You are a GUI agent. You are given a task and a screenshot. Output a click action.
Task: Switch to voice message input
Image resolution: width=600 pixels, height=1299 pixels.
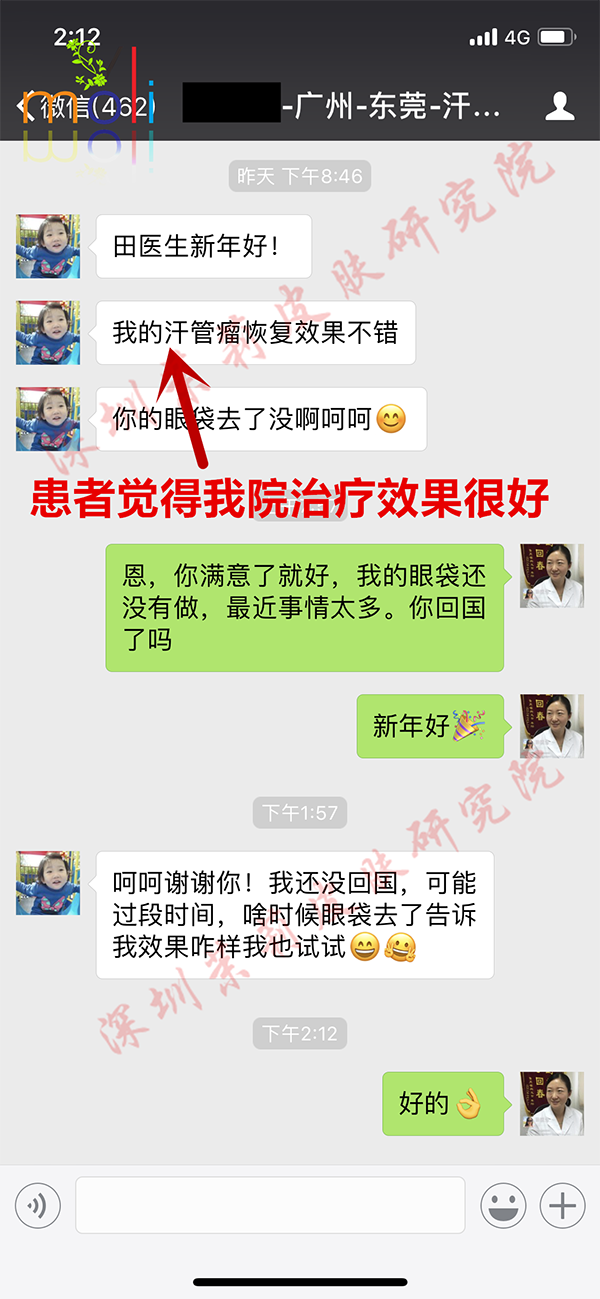(x=38, y=1206)
